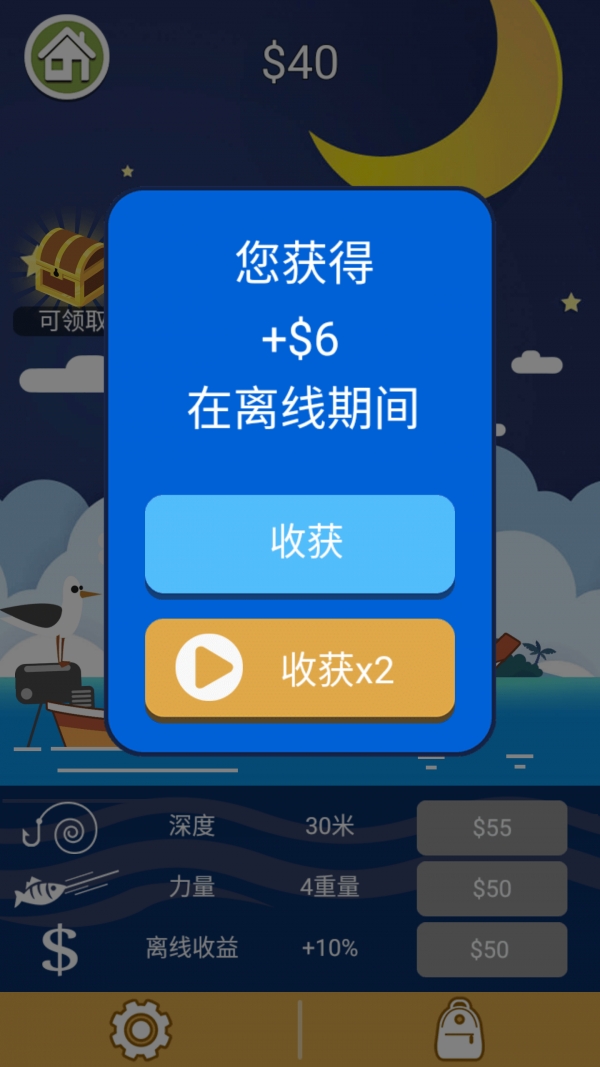Viewport: 600px width, 1067px height.
Task: Tap the 收获 button to collect earnings
Action: pyautogui.click(x=300, y=543)
